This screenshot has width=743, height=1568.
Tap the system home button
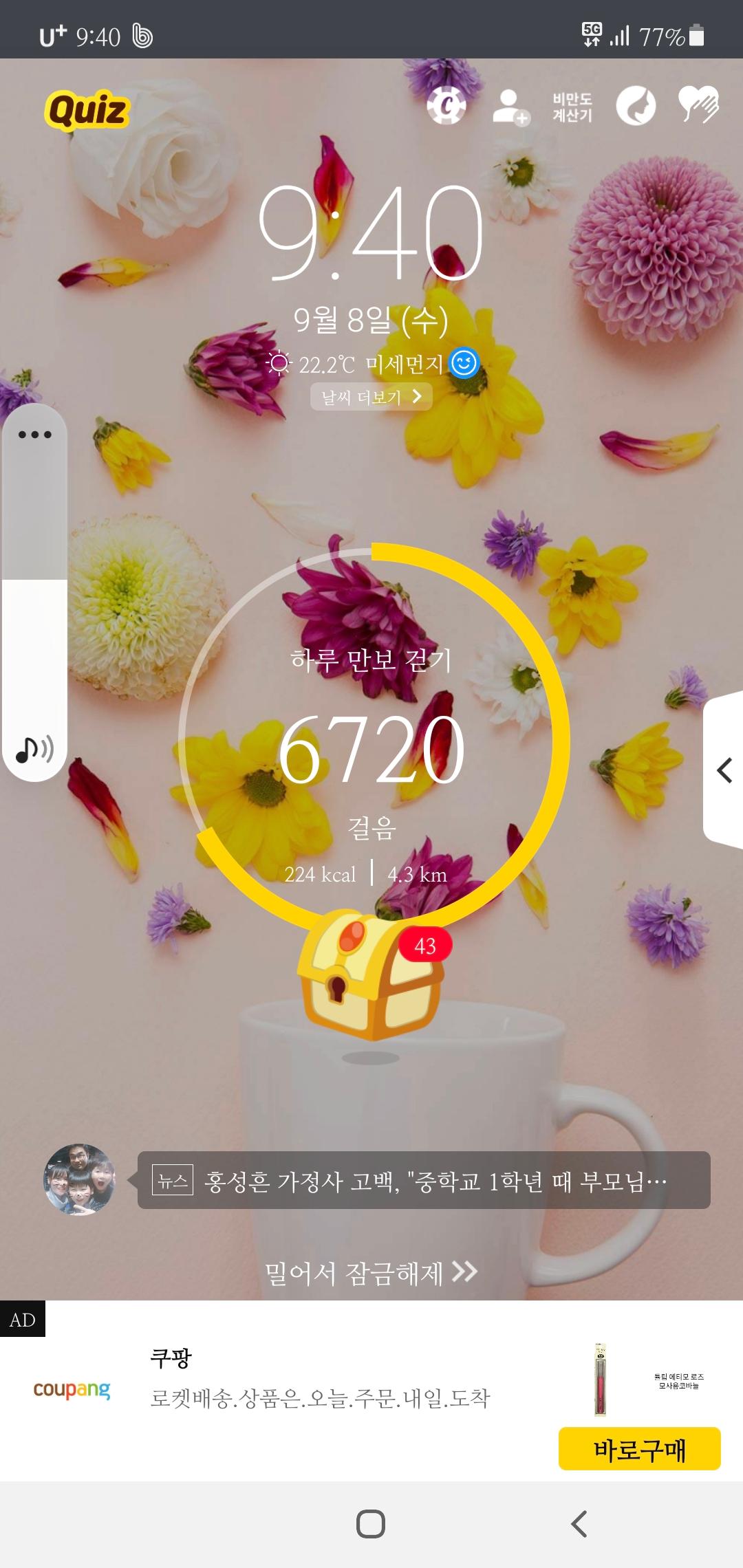tap(371, 1523)
